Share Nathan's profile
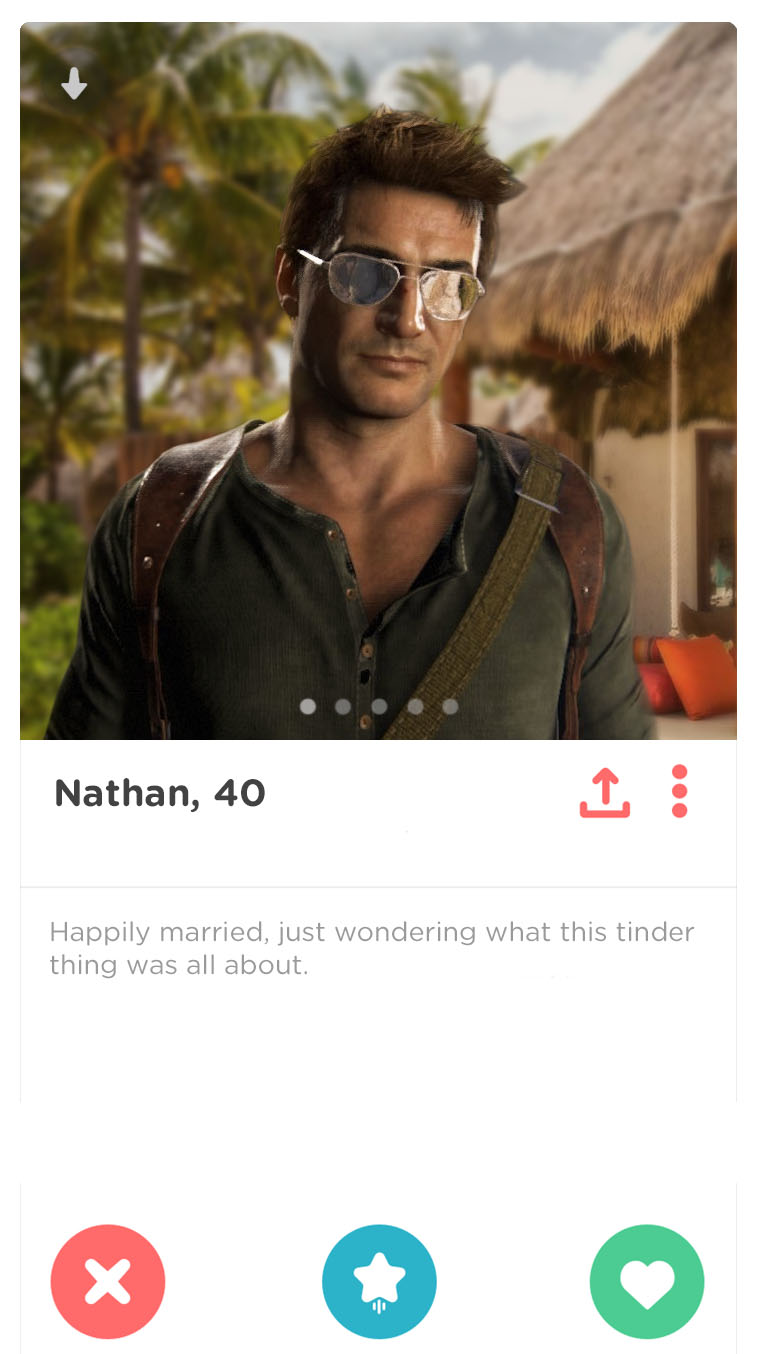This screenshot has width=761, height=1354. pyautogui.click(x=605, y=793)
